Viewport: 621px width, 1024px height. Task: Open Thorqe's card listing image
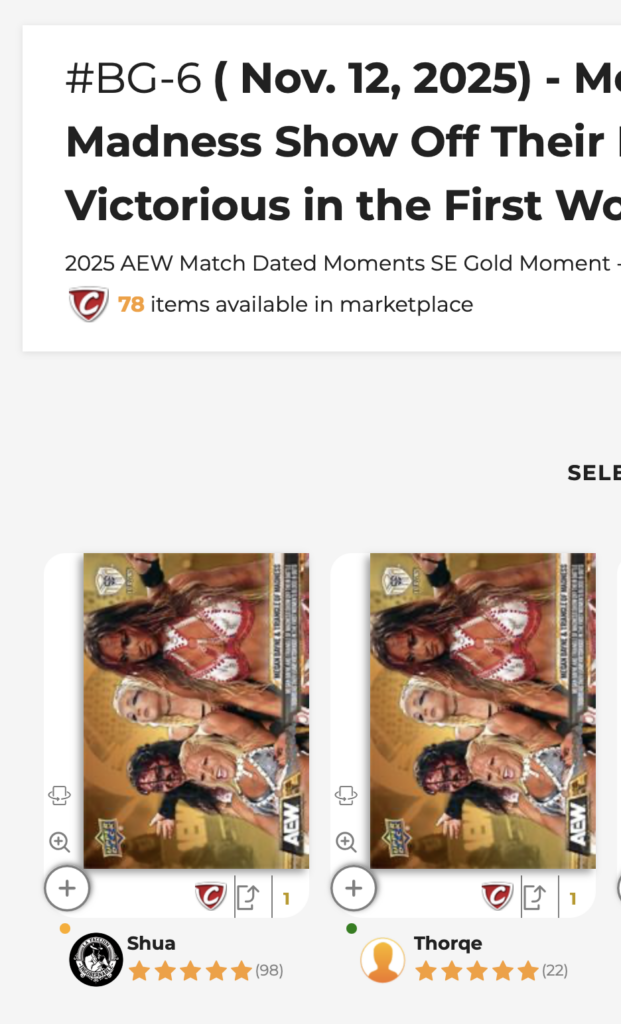coord(483,710)
